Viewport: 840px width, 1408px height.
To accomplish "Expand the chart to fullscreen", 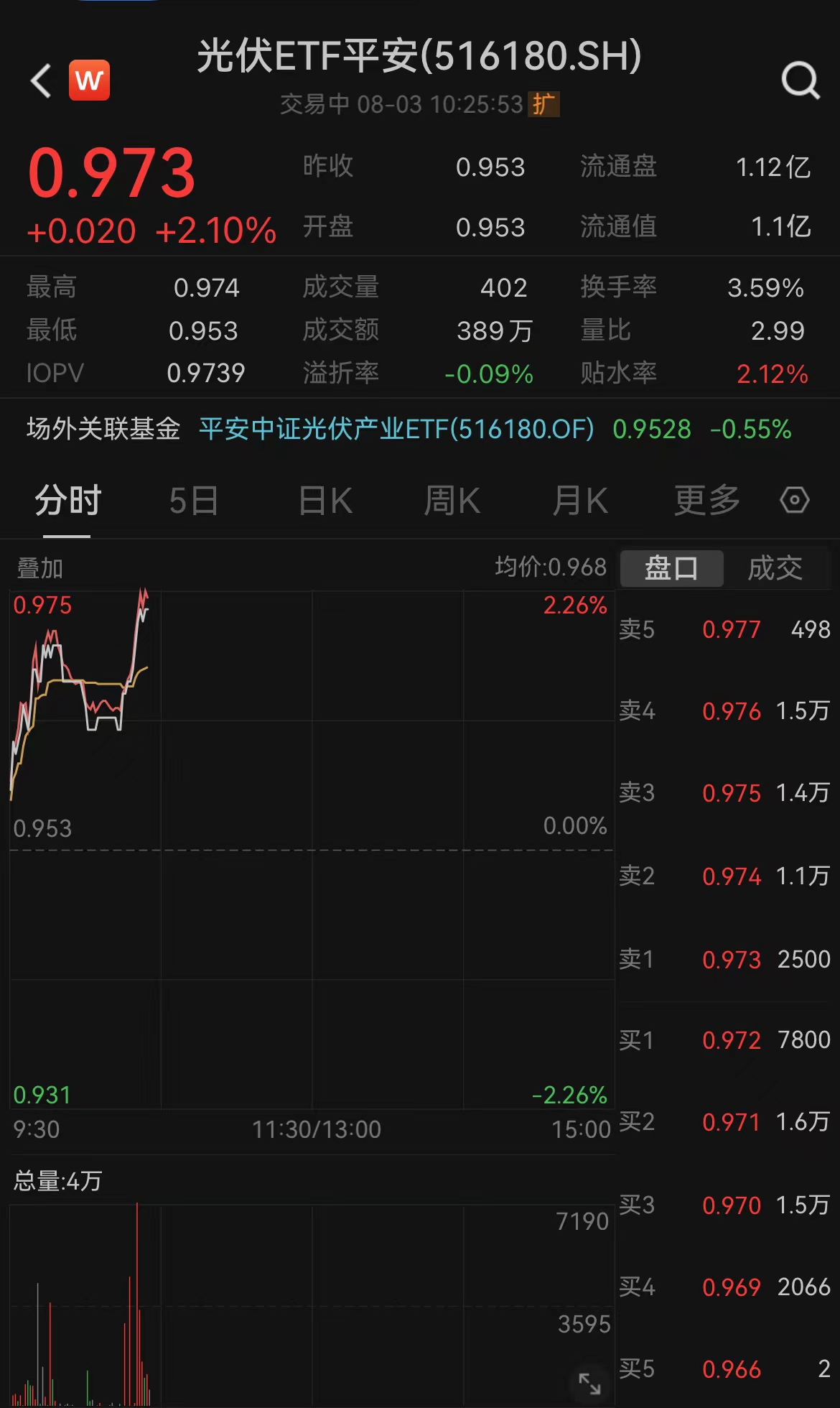I will tap(589, 1383).
